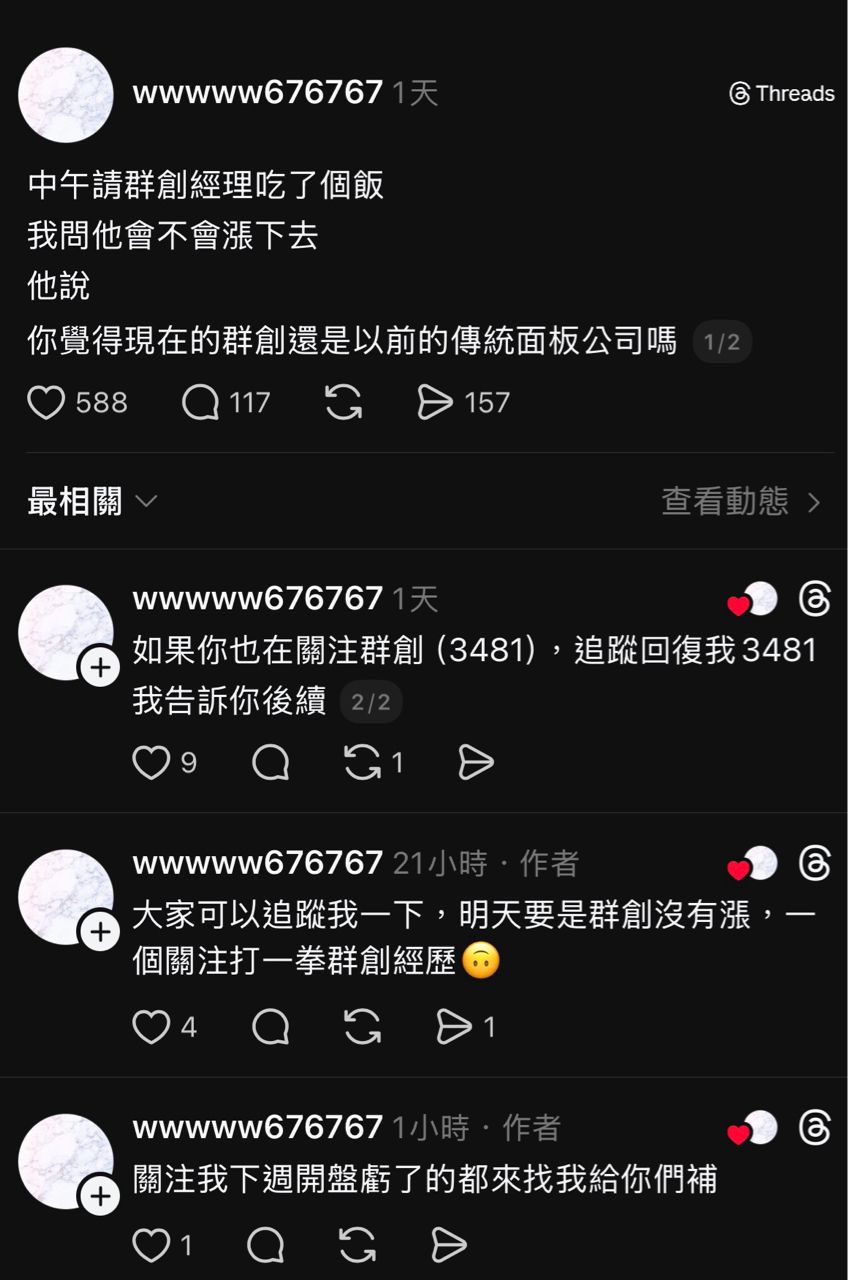Open comments on the main post
Screen dimensions: 848x1280
coord(201,403)
